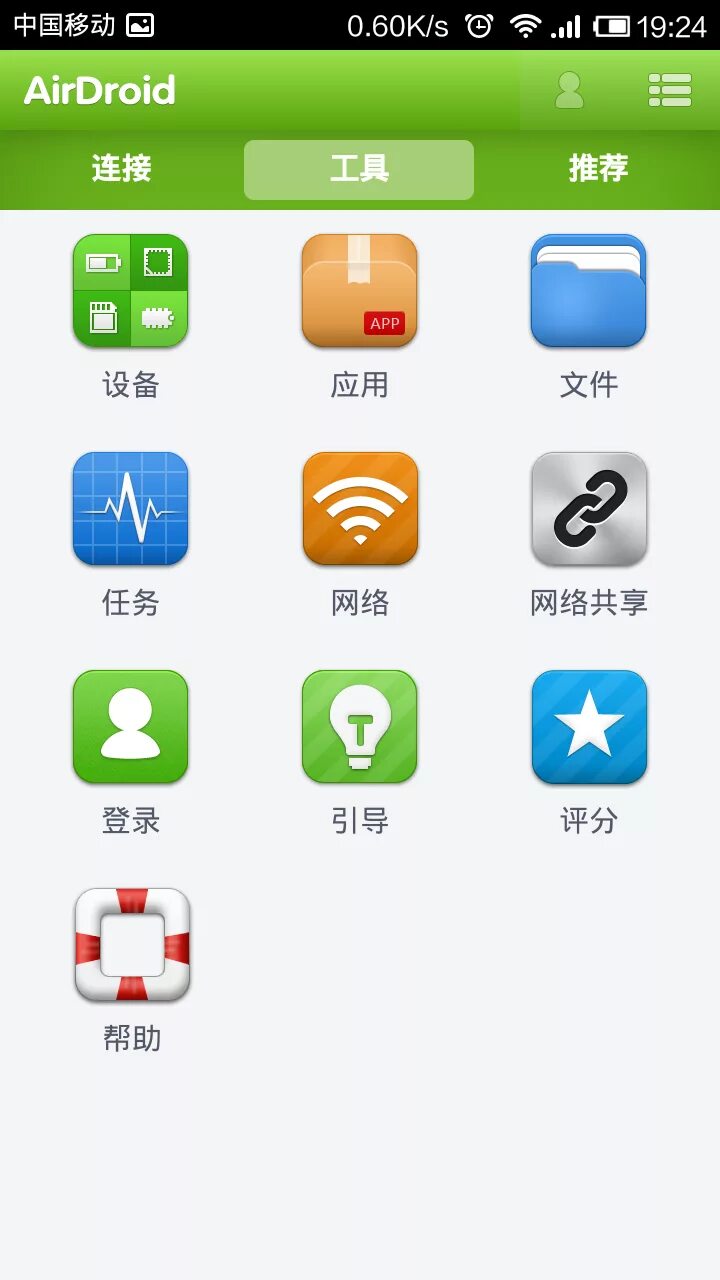Open the account profile icon
Screen dimensions: 720x1280
[x=569, y=90]
